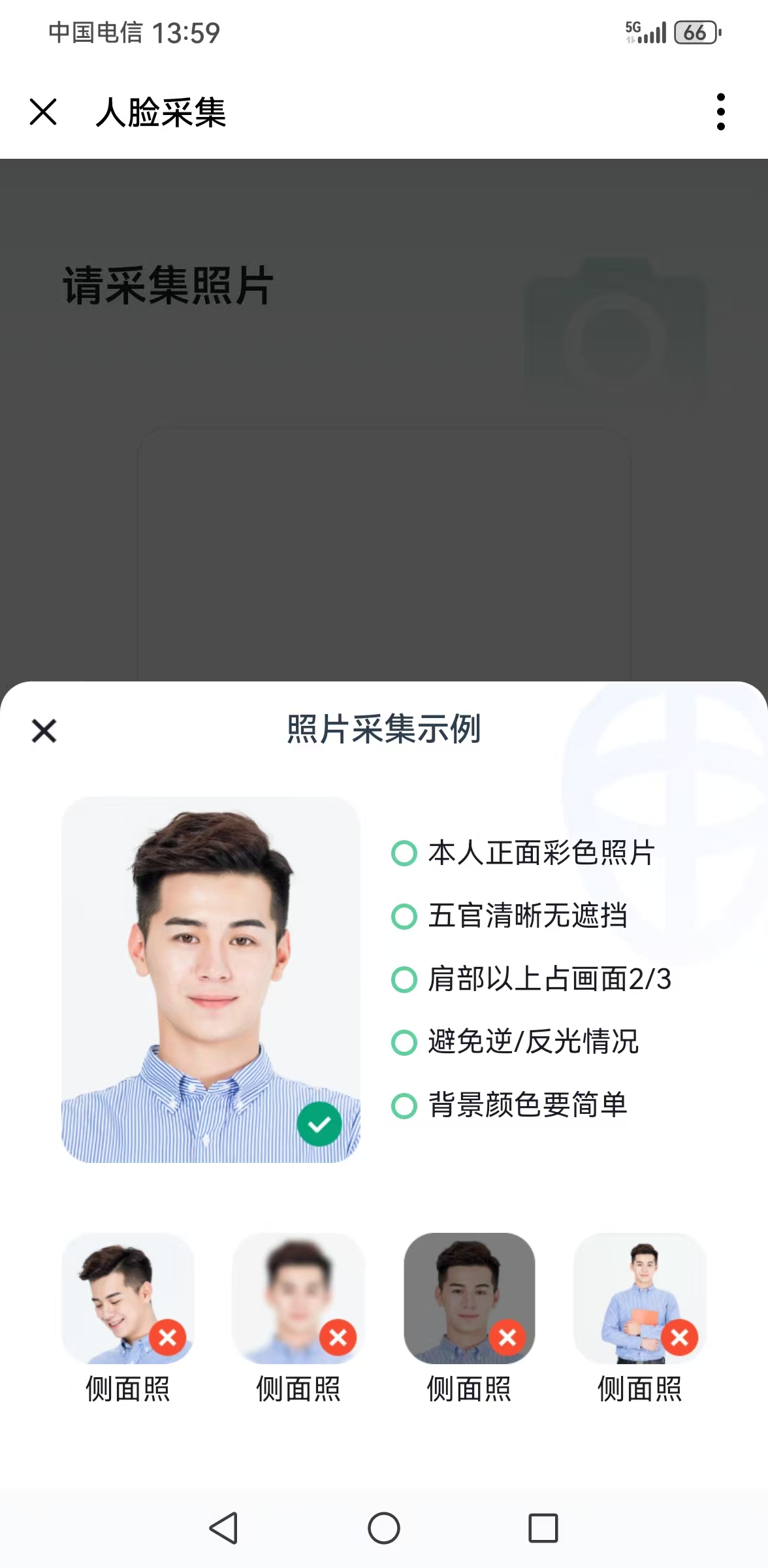Open the three-dot overflow menu

720,112
